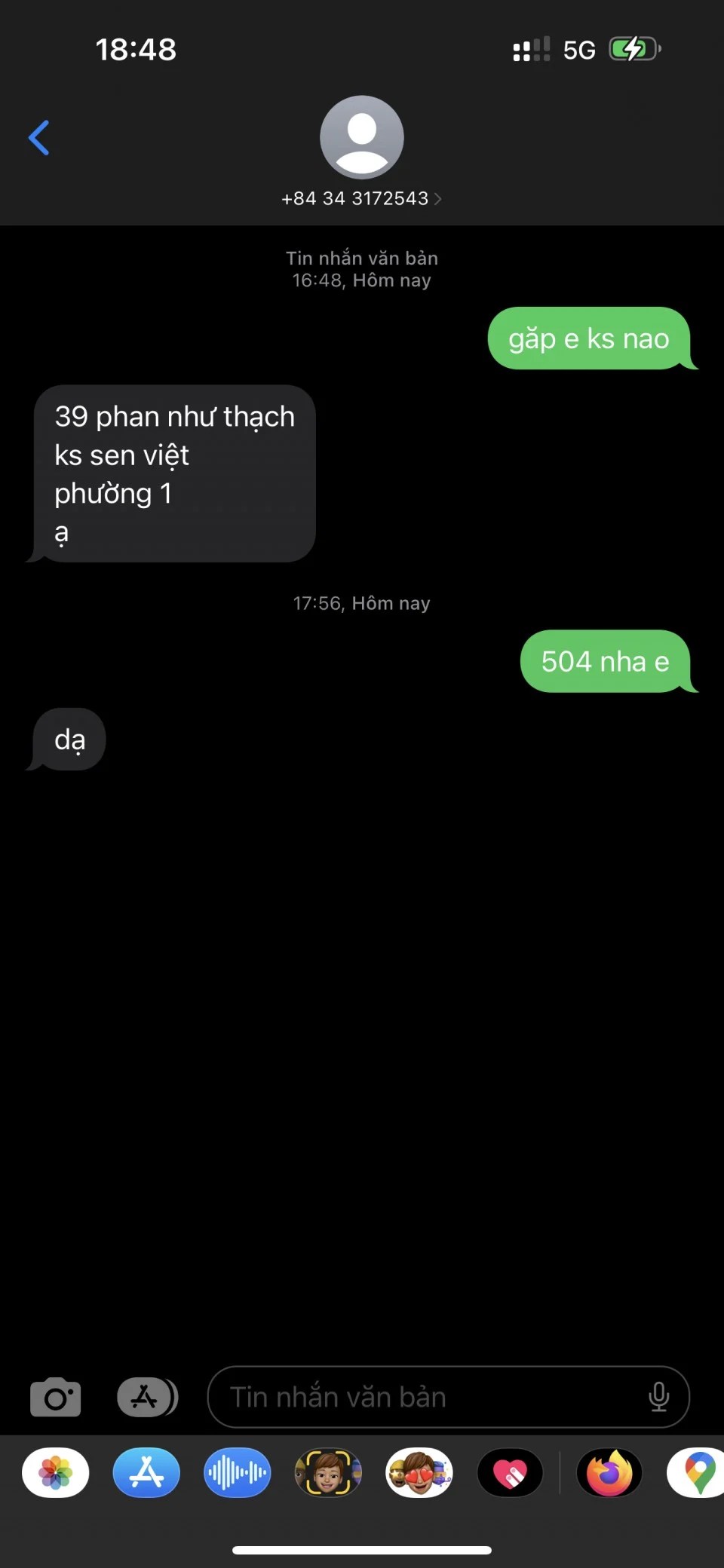Open the Firefox app in the strip
Viewport: 724px width, 1568px height.
click(609, 1472)
